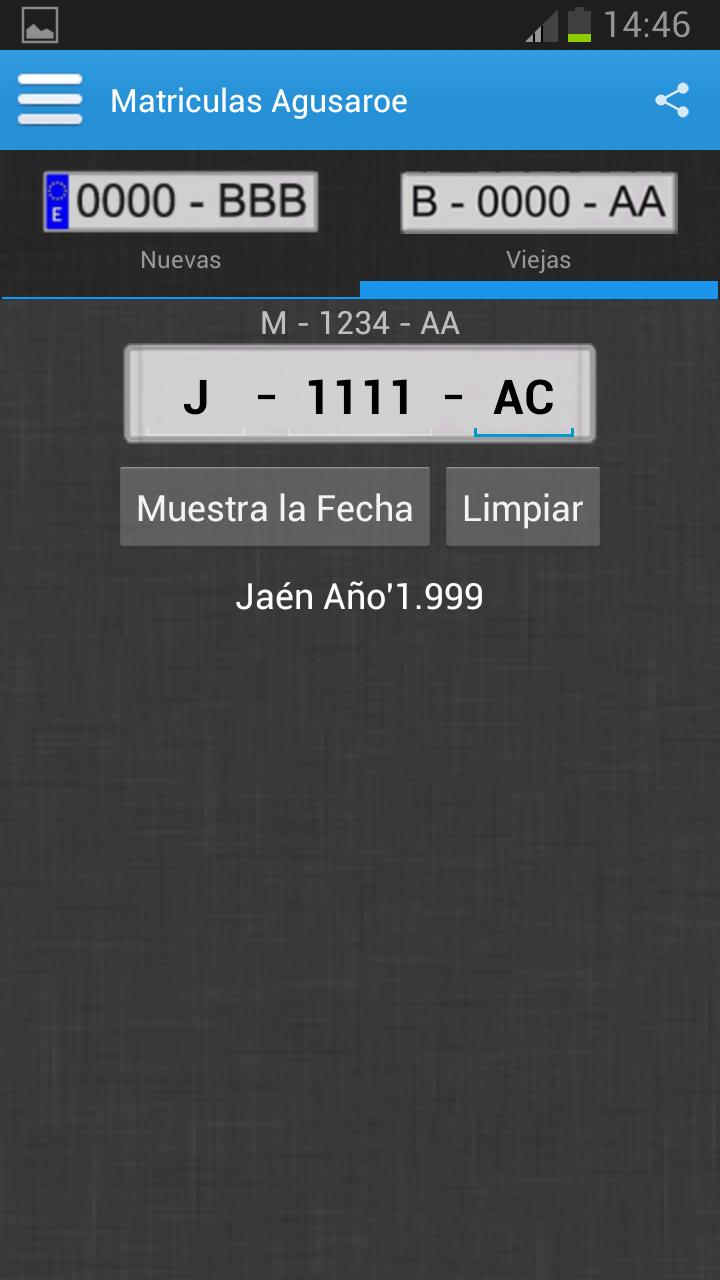Tap the share icon in the action bar
This screenshot has height=1280, width=720.
674,100
